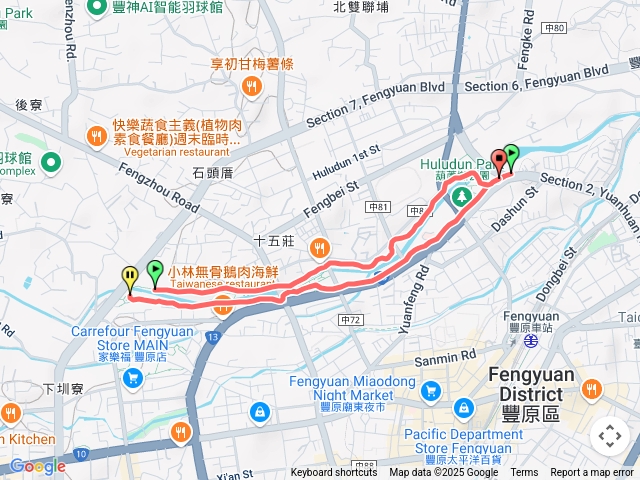
Task: Select the yellow pin at route's west end
Action: (130, 278)
